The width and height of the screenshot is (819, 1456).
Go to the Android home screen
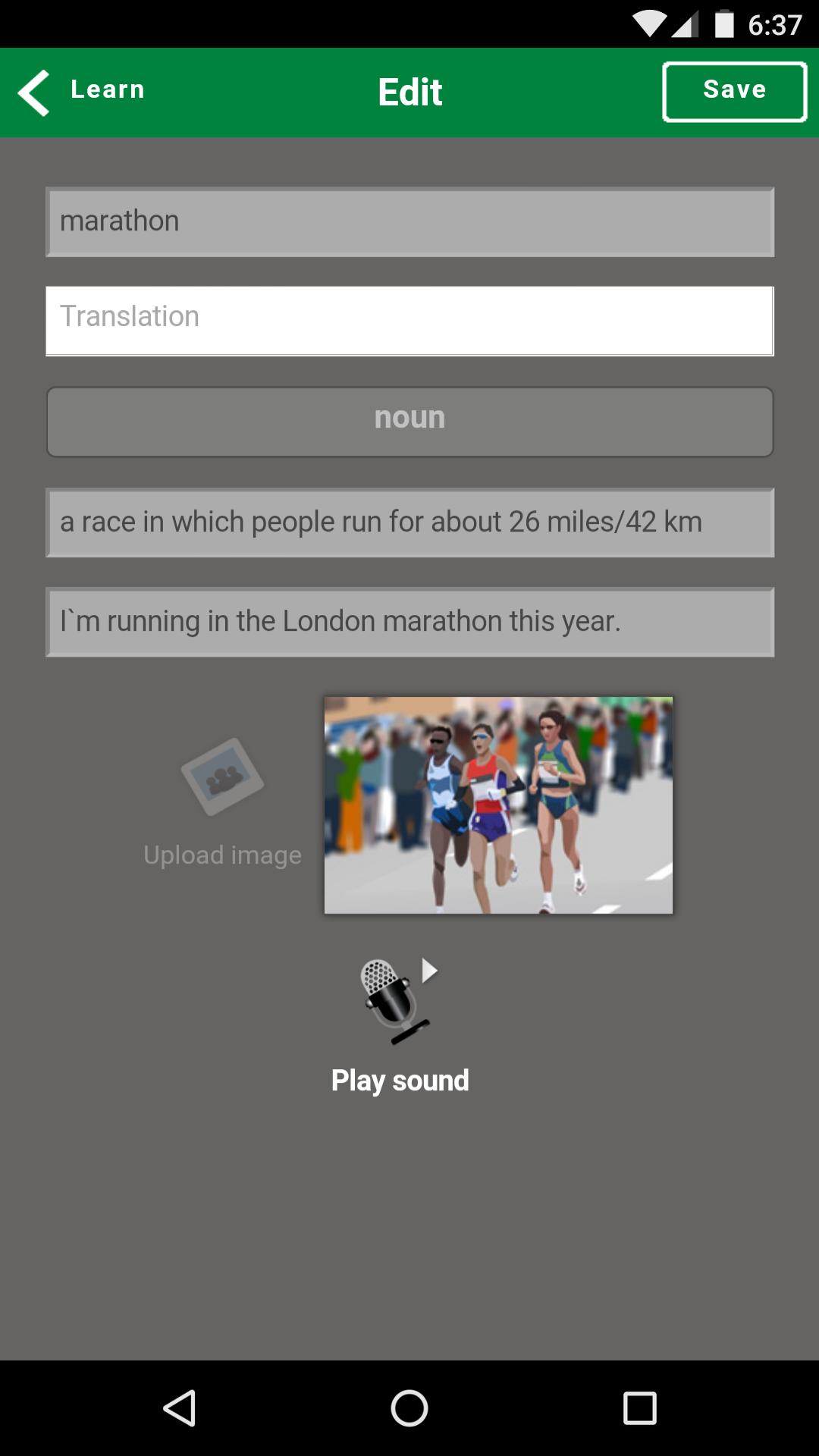click(409, 1408)
